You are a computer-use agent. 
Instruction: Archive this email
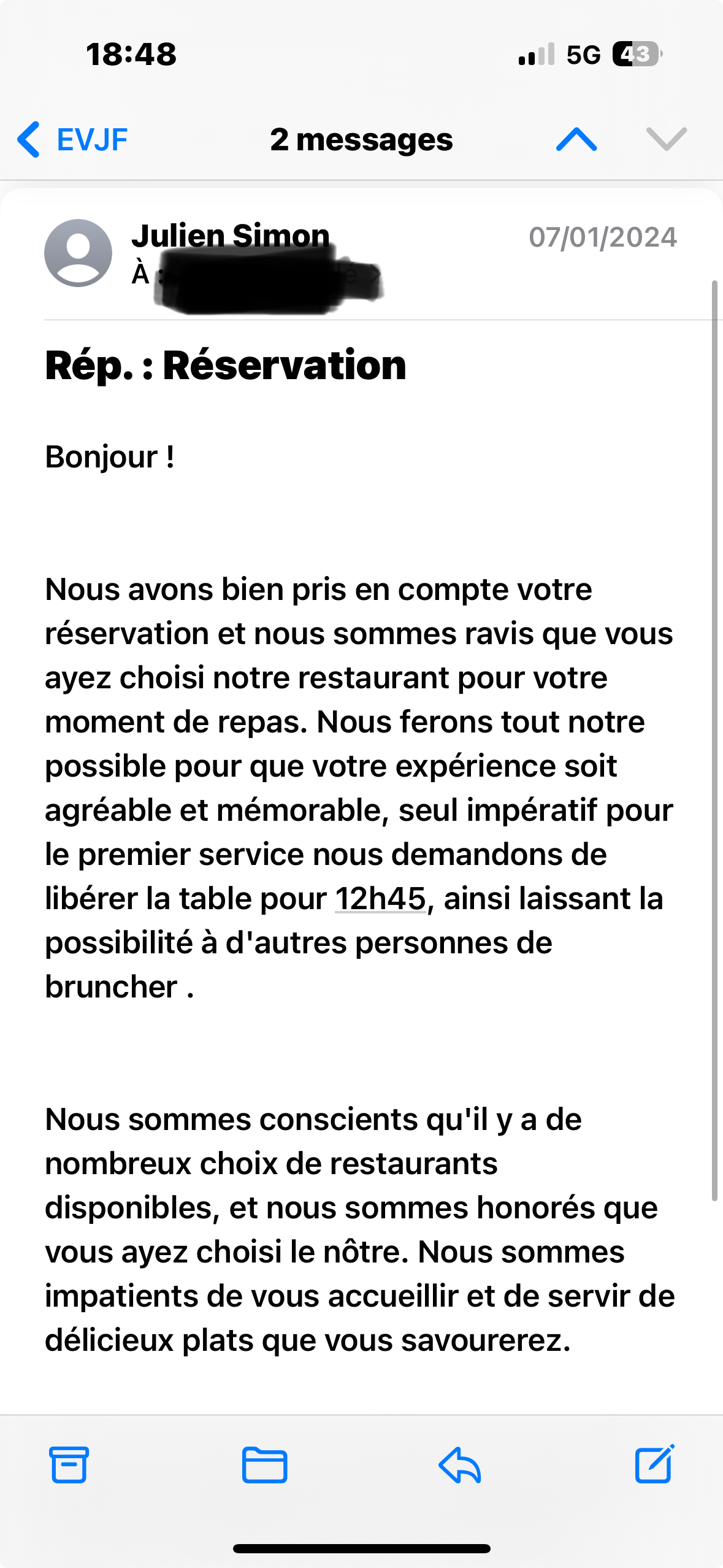69,1464
